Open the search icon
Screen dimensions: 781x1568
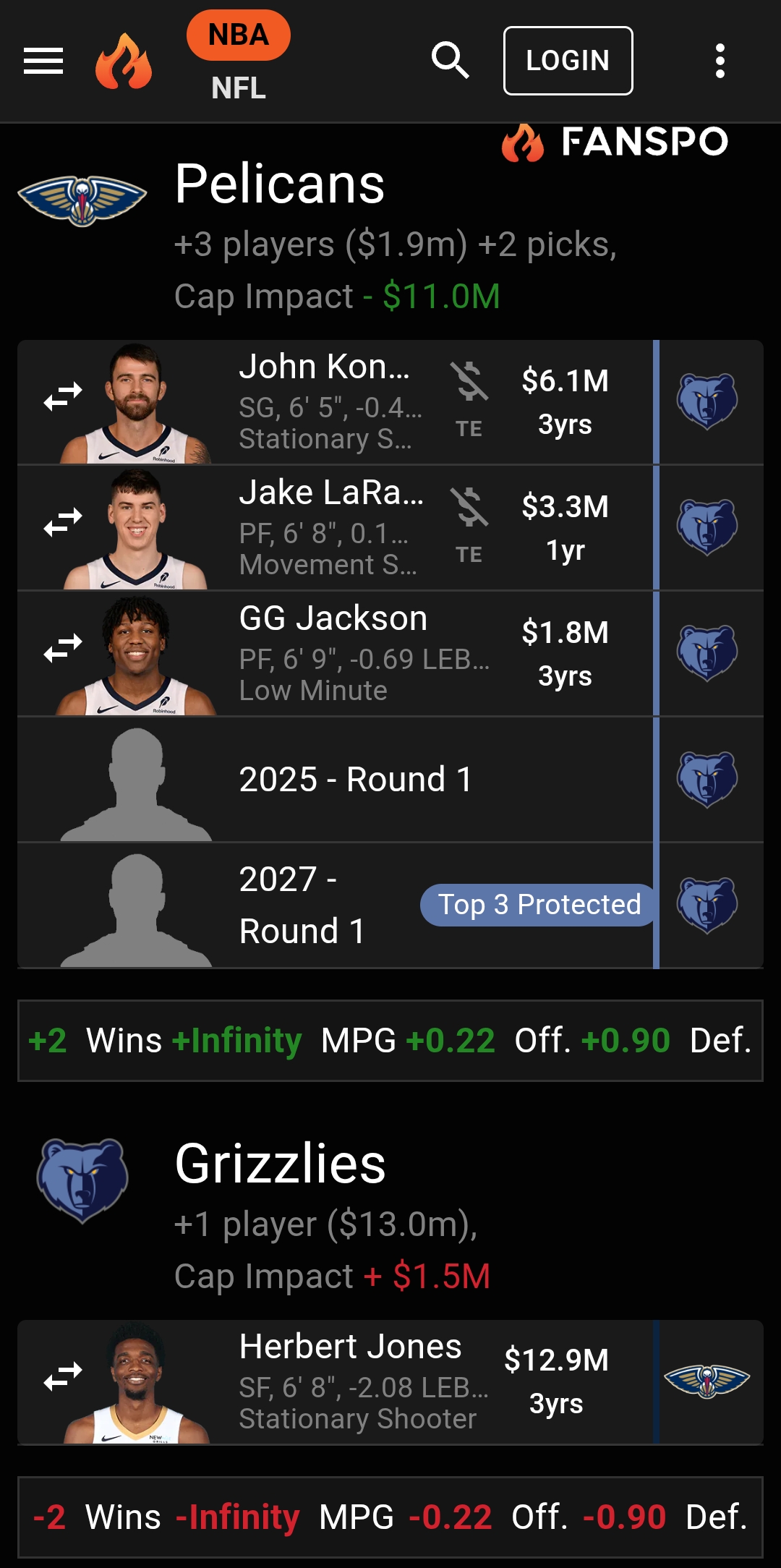click(451, 60)
